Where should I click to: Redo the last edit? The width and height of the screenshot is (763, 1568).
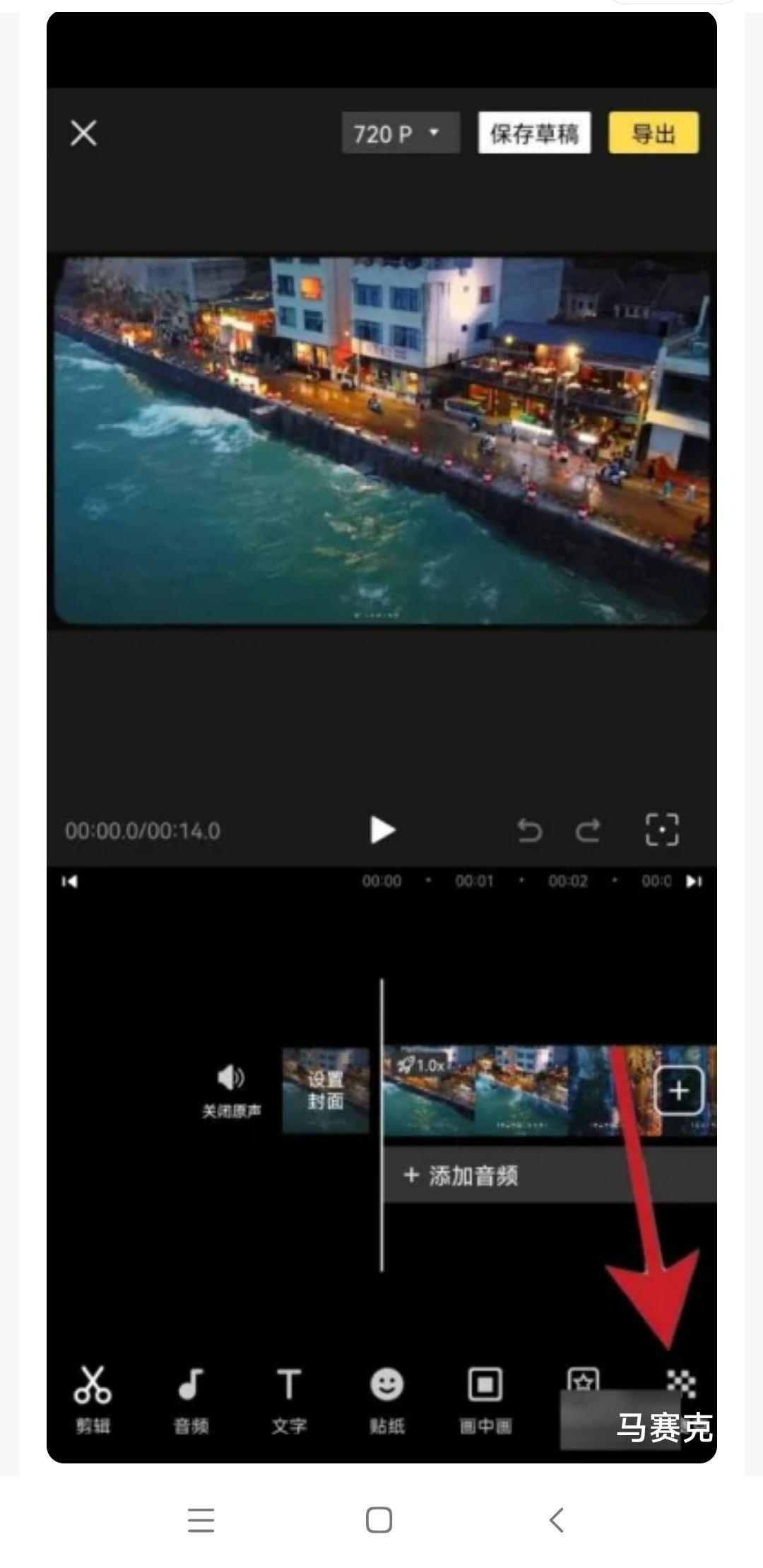[588, 830]
